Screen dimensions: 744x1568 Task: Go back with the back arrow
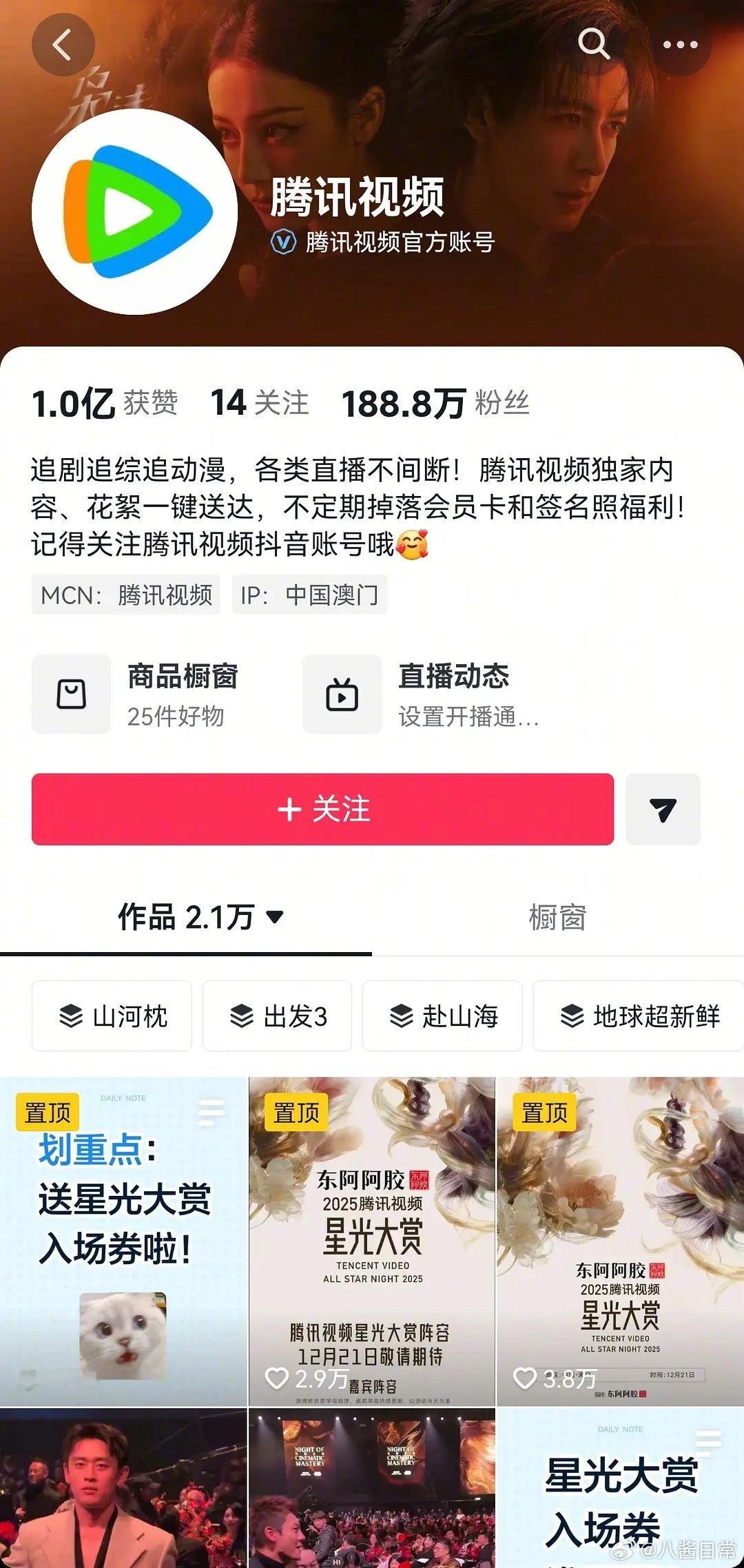[x=63, y=43]
